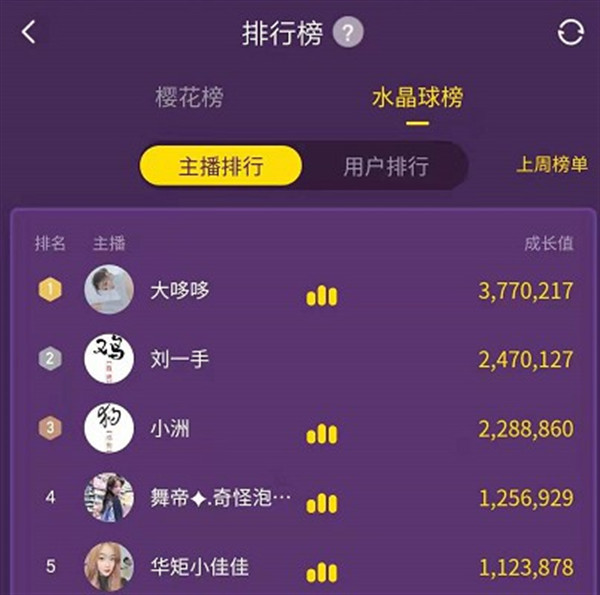Open streamer 舞帝✦.奇怪泡's row
The height and width of the screenshot is (595, 600).
(300, 498)
